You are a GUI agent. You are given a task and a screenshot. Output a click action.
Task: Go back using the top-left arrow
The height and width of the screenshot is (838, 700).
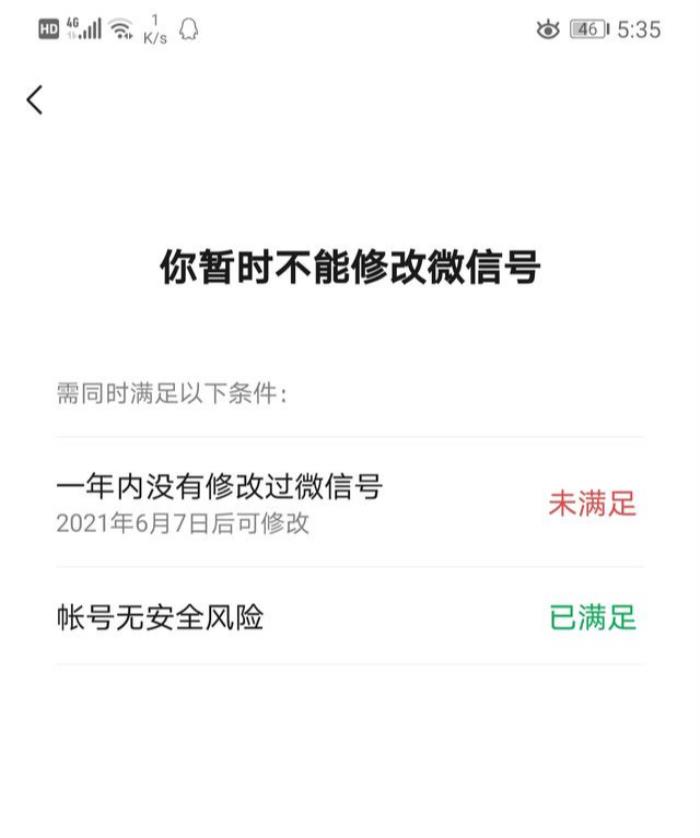[35, 99]
